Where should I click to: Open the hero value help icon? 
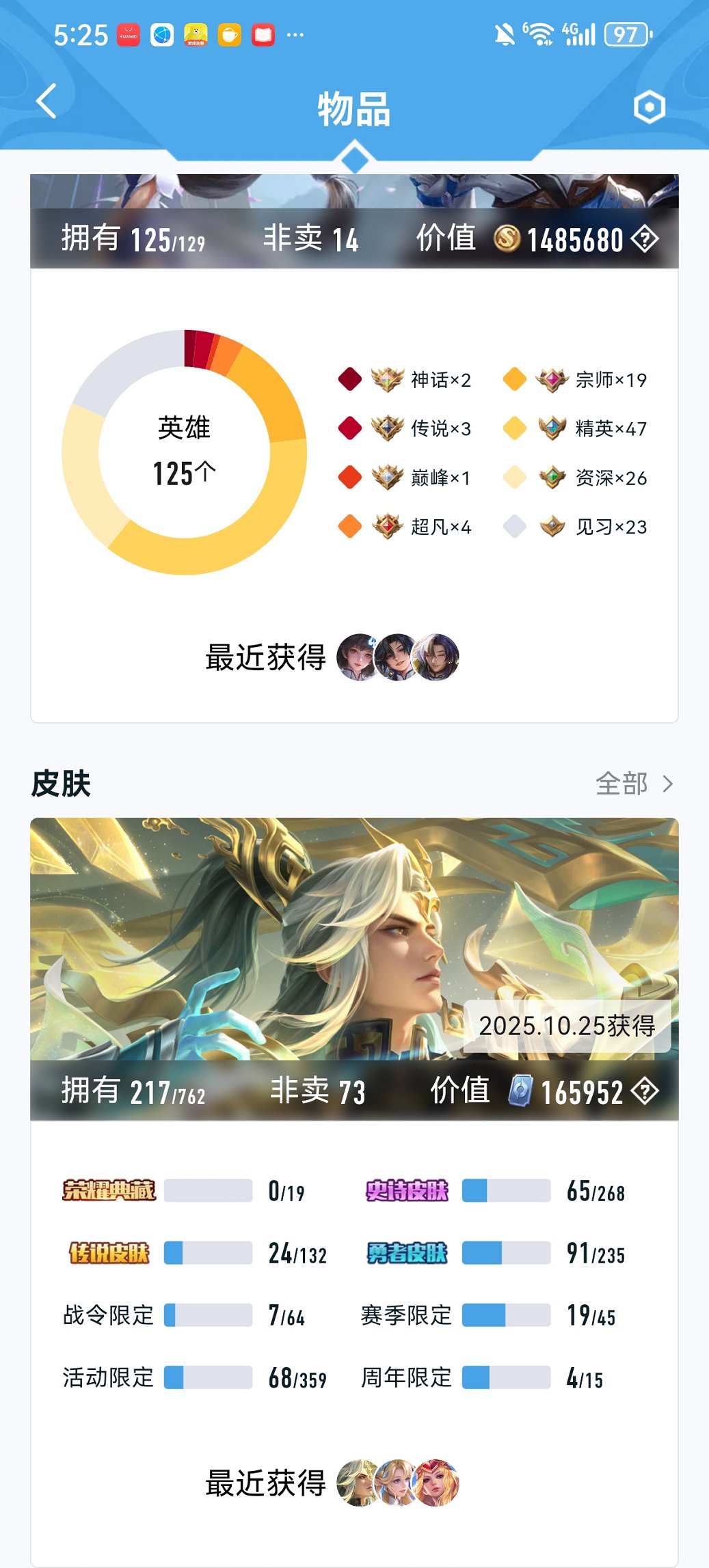point(644,239)
